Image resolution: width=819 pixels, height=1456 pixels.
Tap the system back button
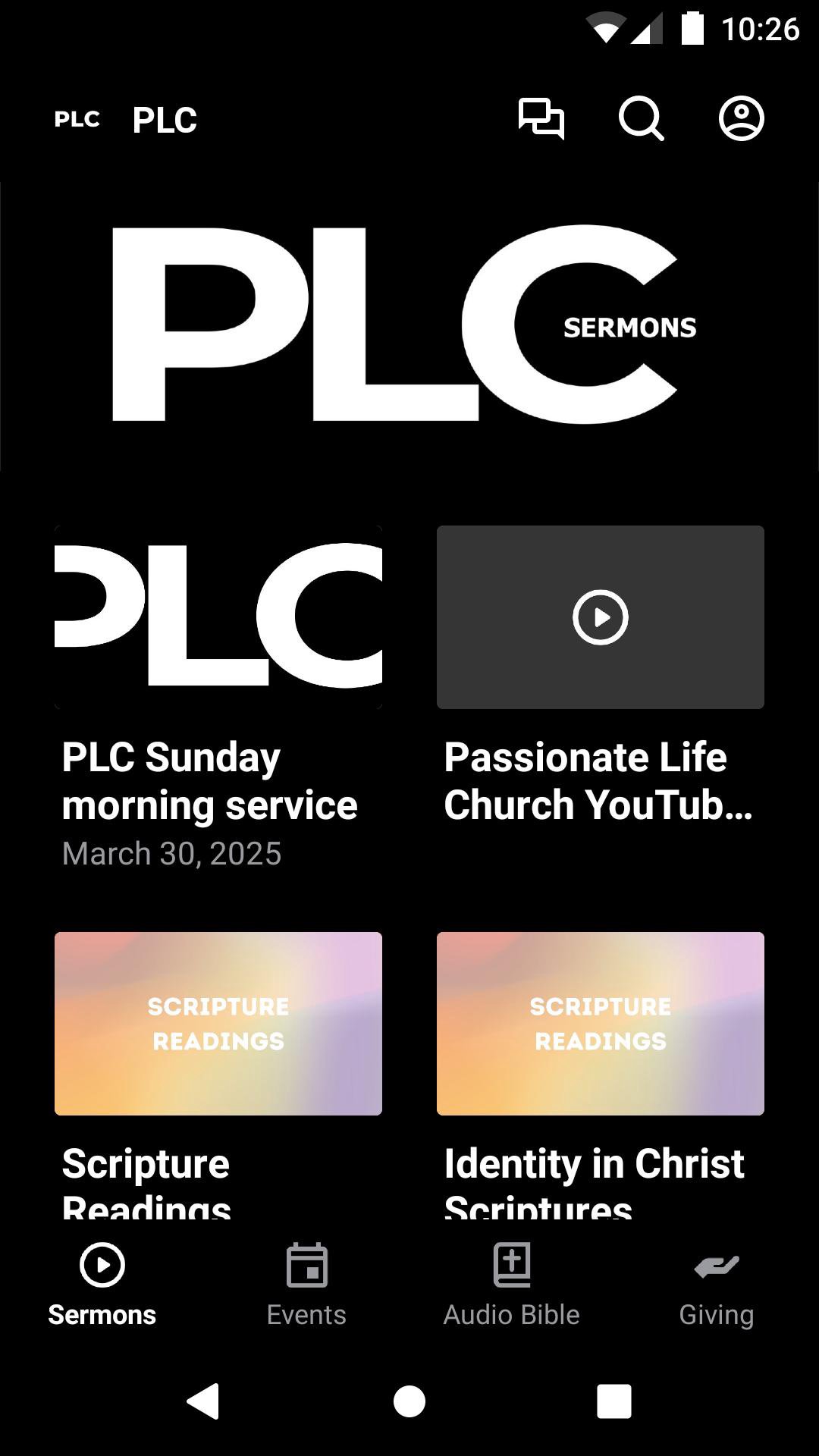pos(203,1401)
